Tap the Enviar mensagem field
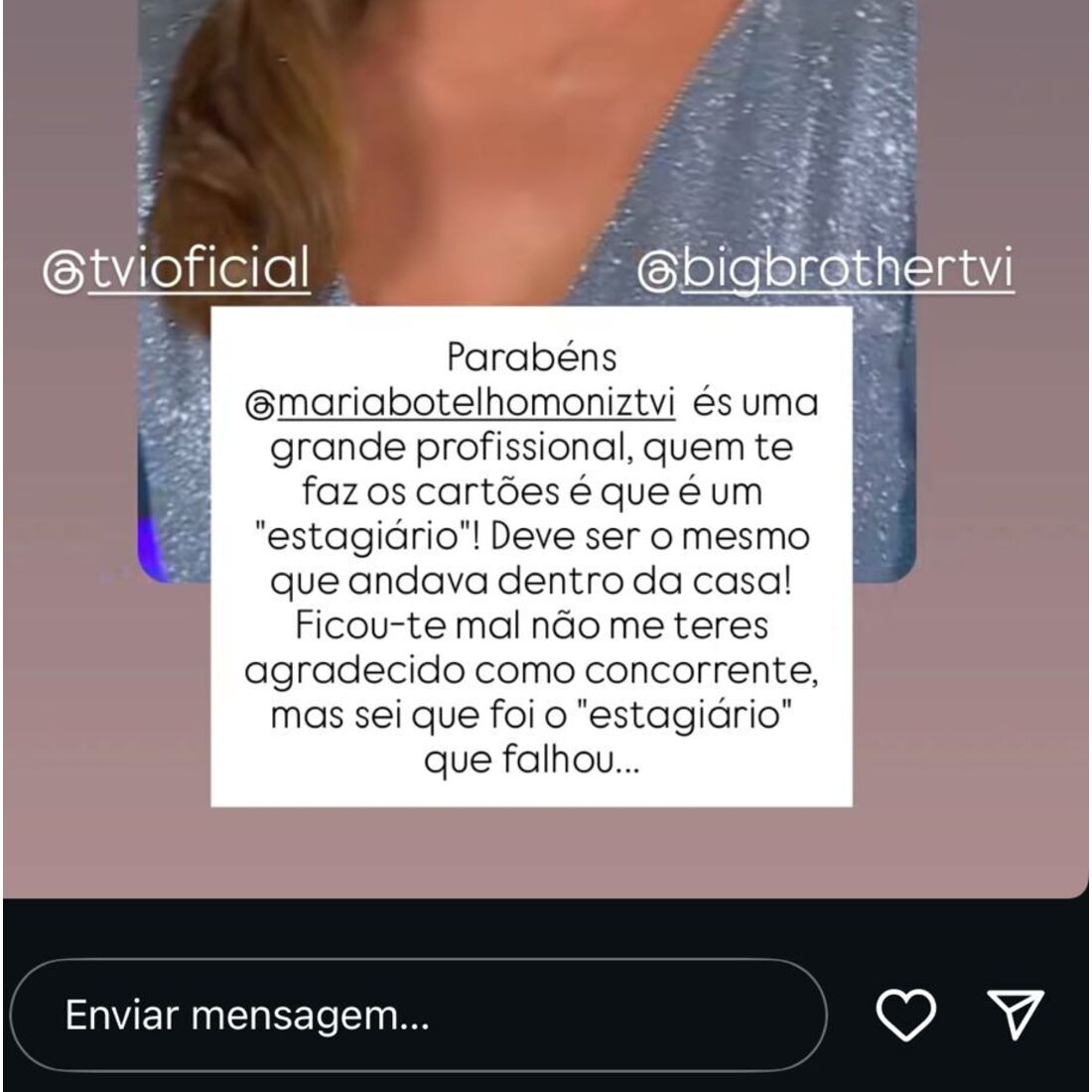The image size is (1092, 1092). pos(417,1016)
